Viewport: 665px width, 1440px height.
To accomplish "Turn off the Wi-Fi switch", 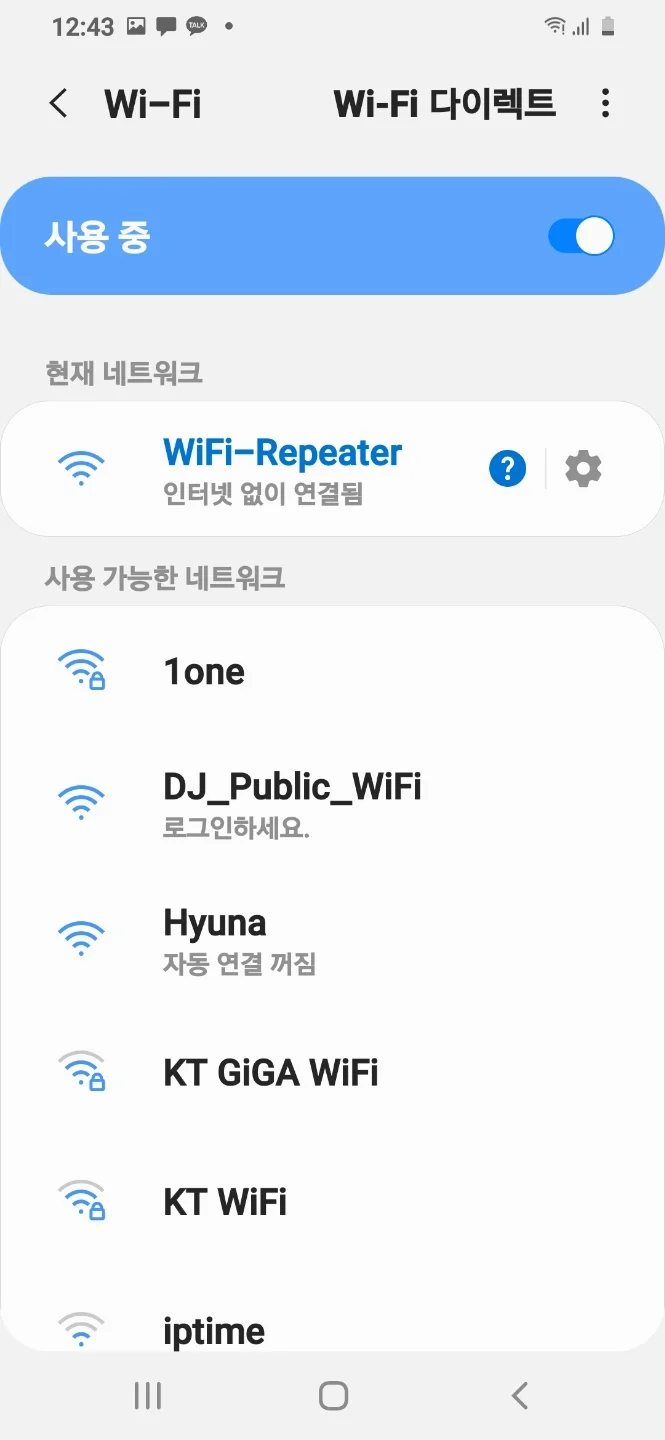I will point(581,237).
